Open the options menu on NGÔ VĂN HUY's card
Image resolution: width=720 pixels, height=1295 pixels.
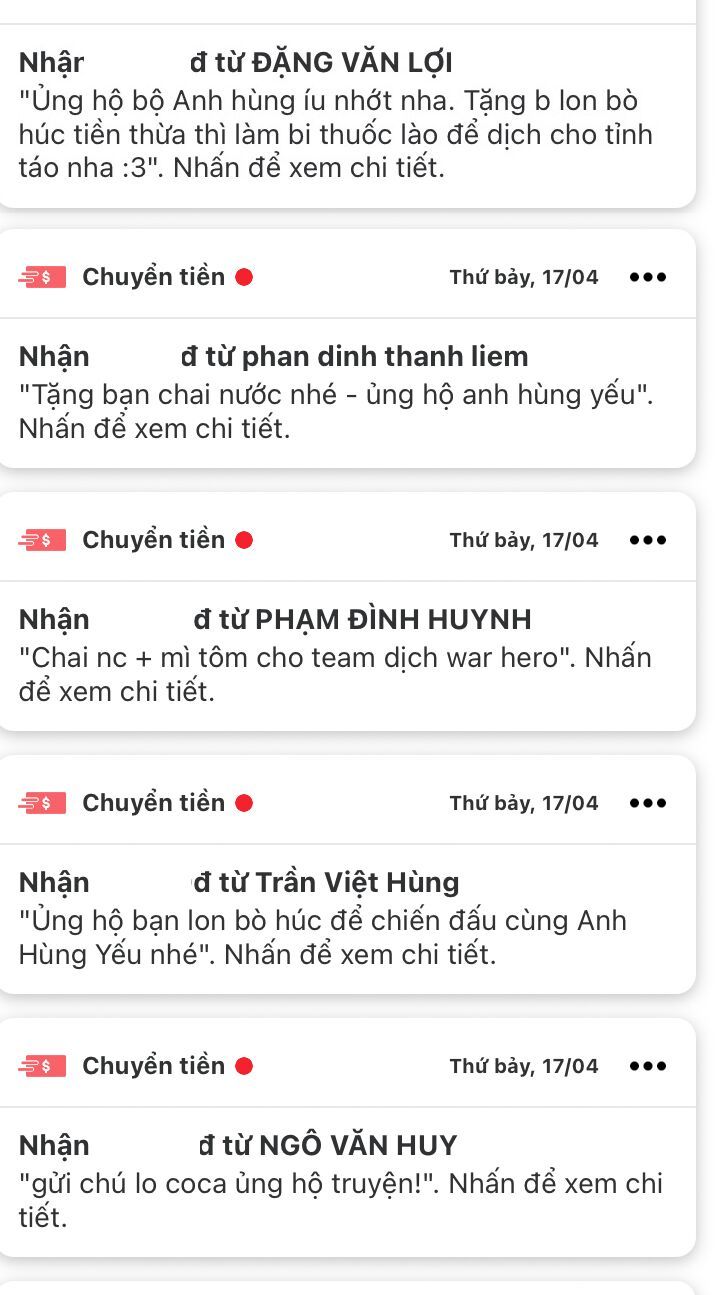point(648,1065)
